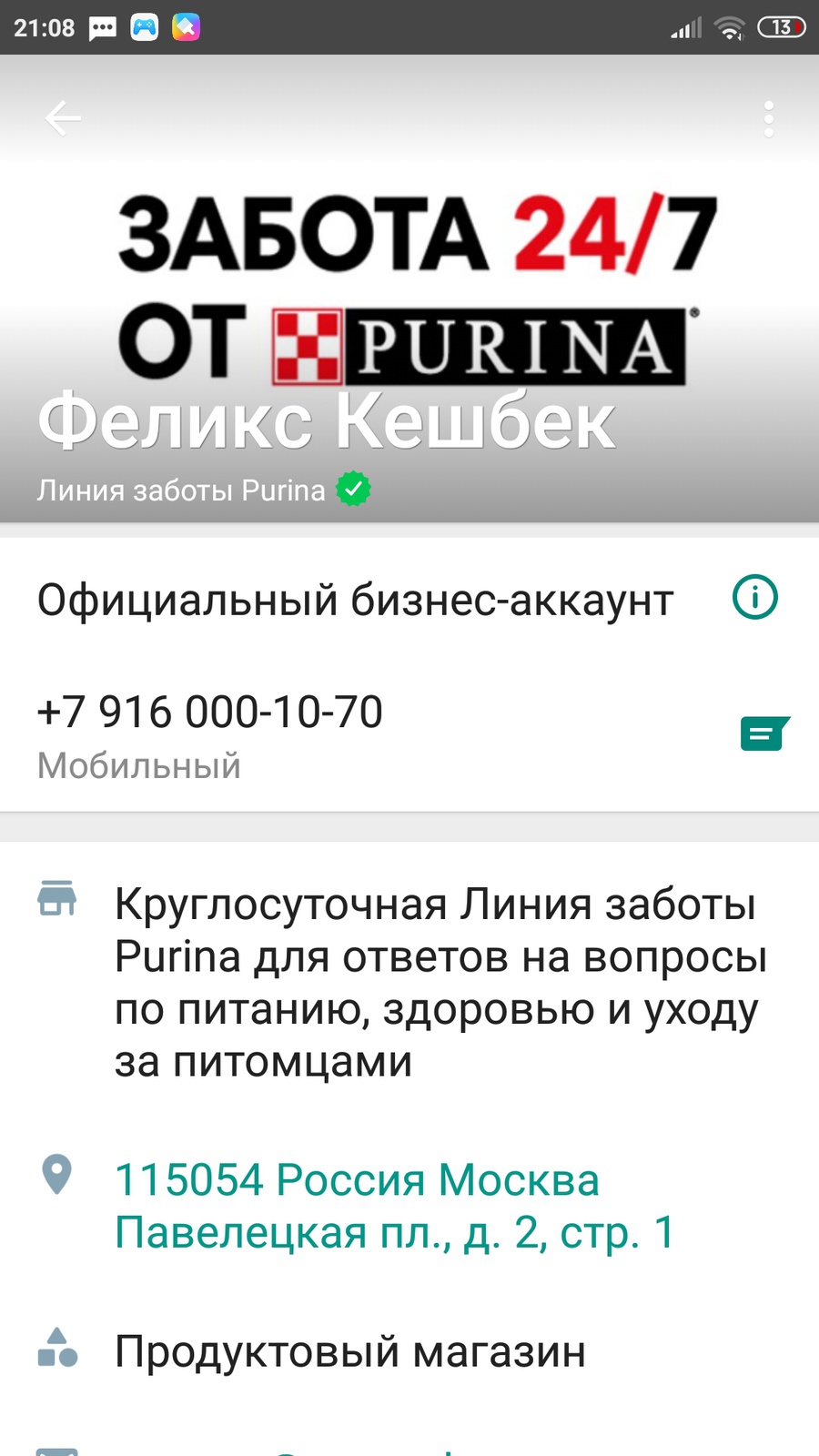This screenshot has width=819, height=1456.
Task: Go back using the arrow icon
Action: pyautogui.click(x=63, y=118)
